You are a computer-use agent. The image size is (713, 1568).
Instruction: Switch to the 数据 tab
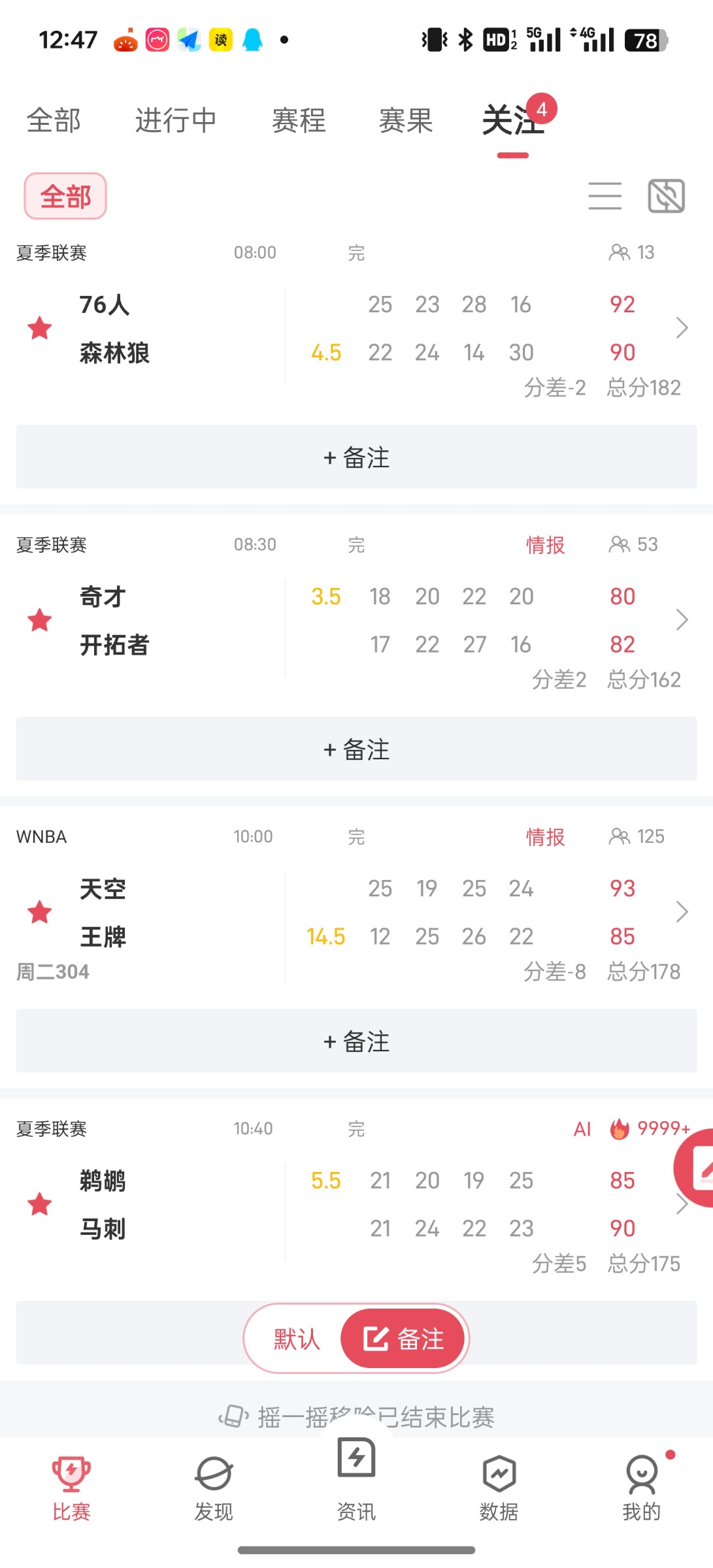point(499,1486)
